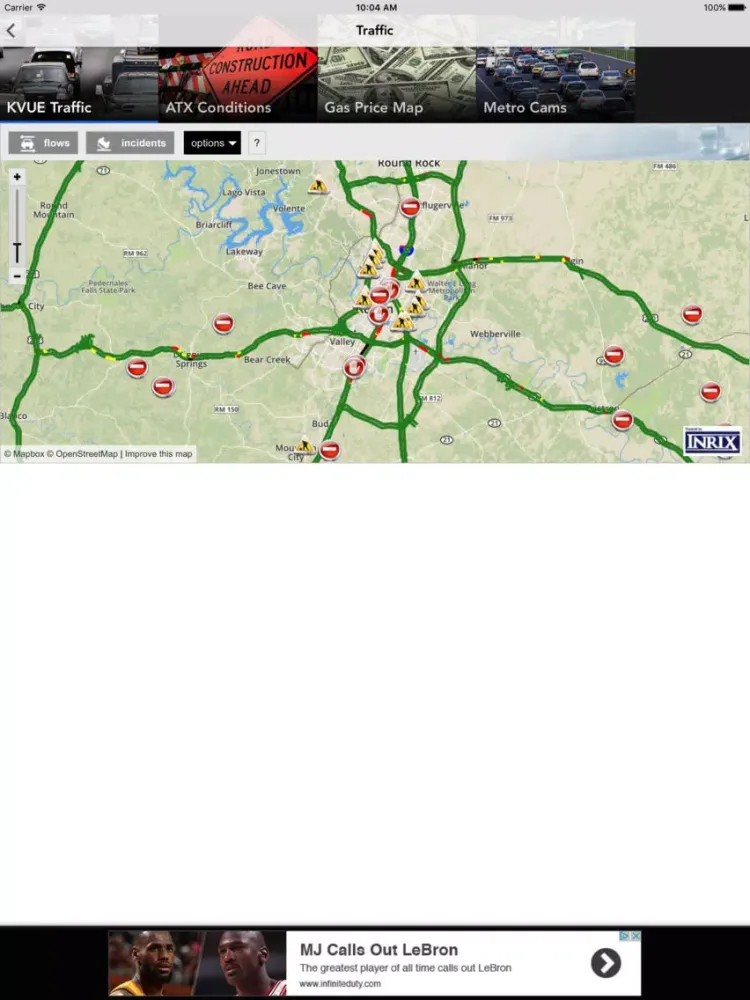
Task: Open the Improve this map link
Action: point(158,454)
